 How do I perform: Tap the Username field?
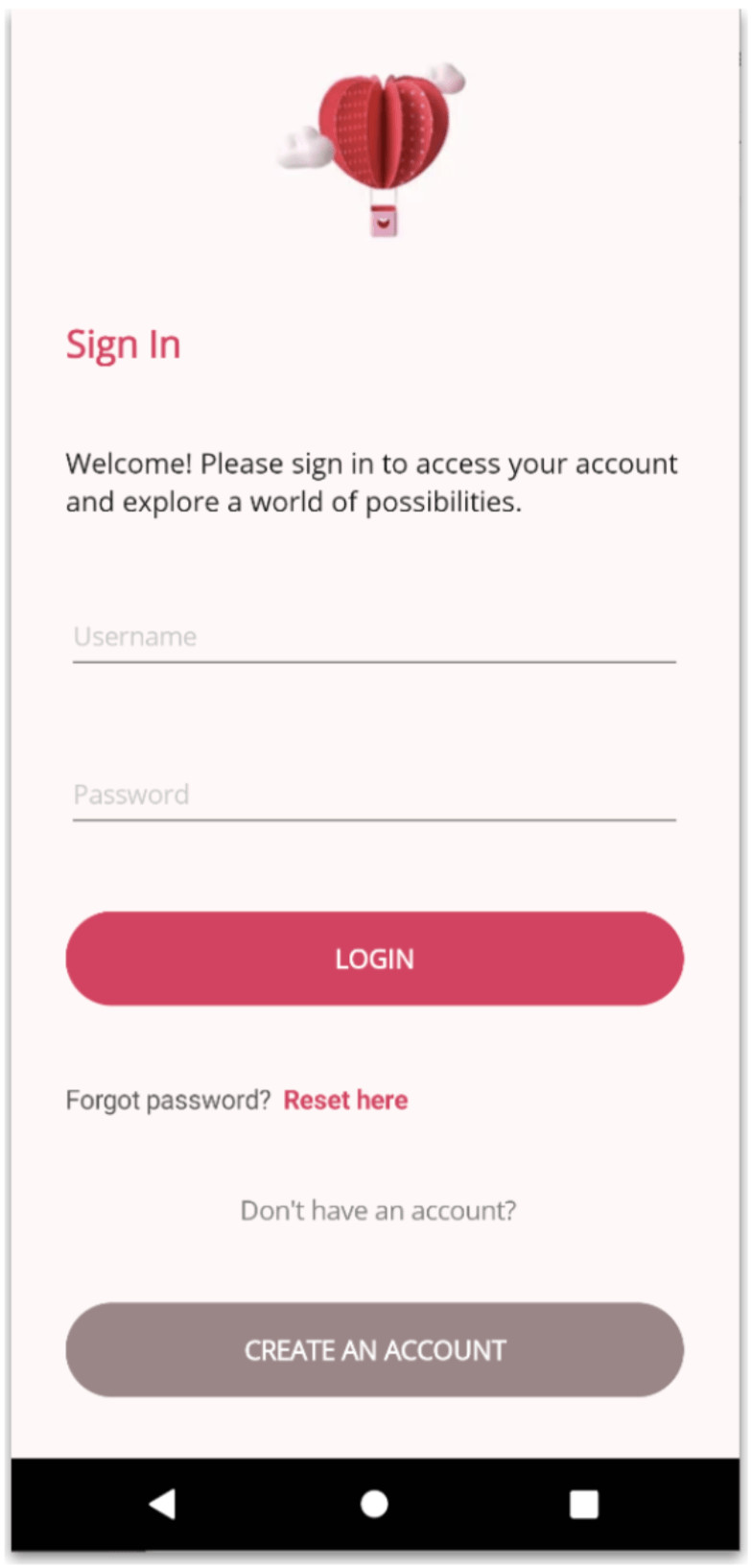point(374,637)
